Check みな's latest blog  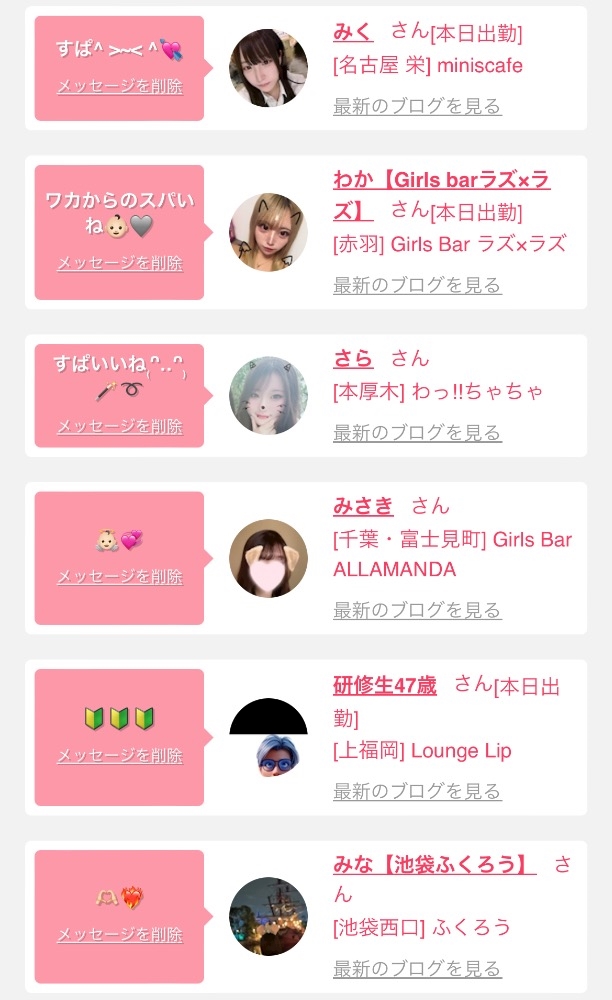(416, 968)
